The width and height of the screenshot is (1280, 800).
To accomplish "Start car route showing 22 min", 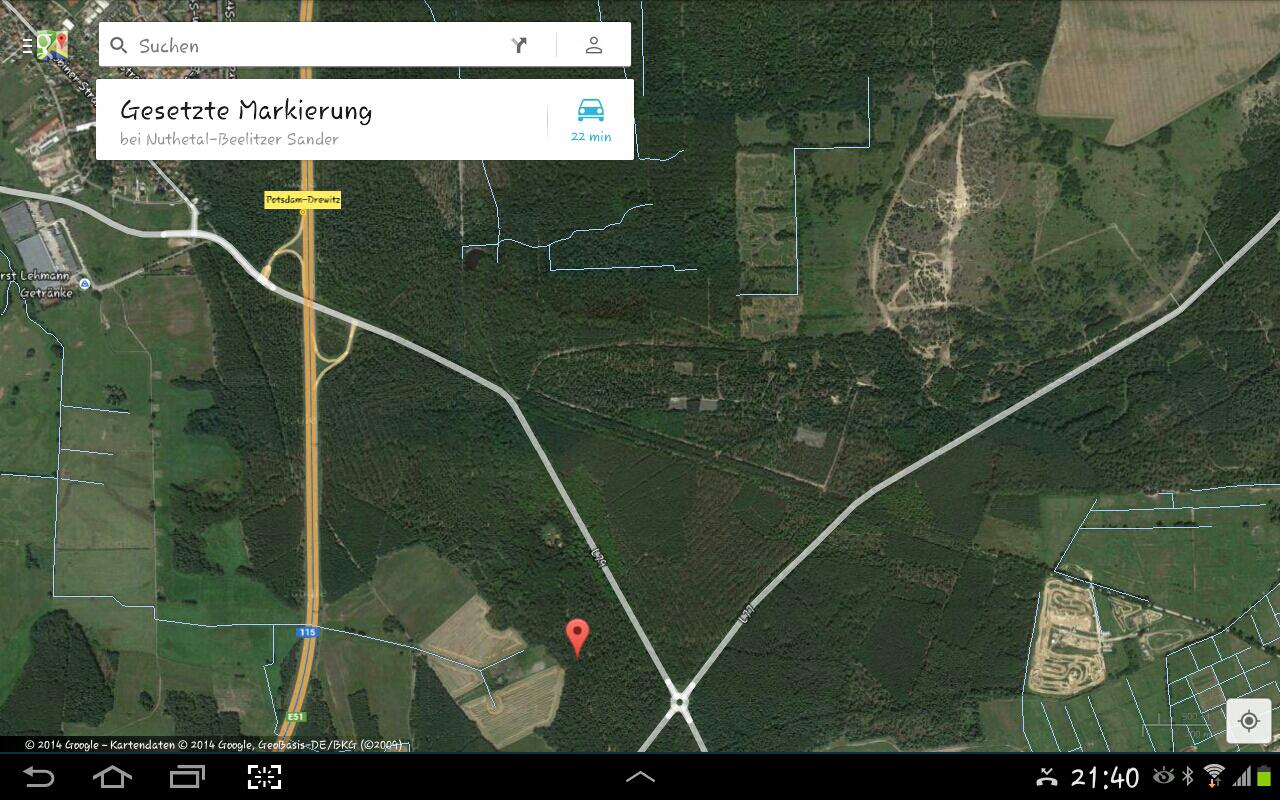I will click(590, 120).
